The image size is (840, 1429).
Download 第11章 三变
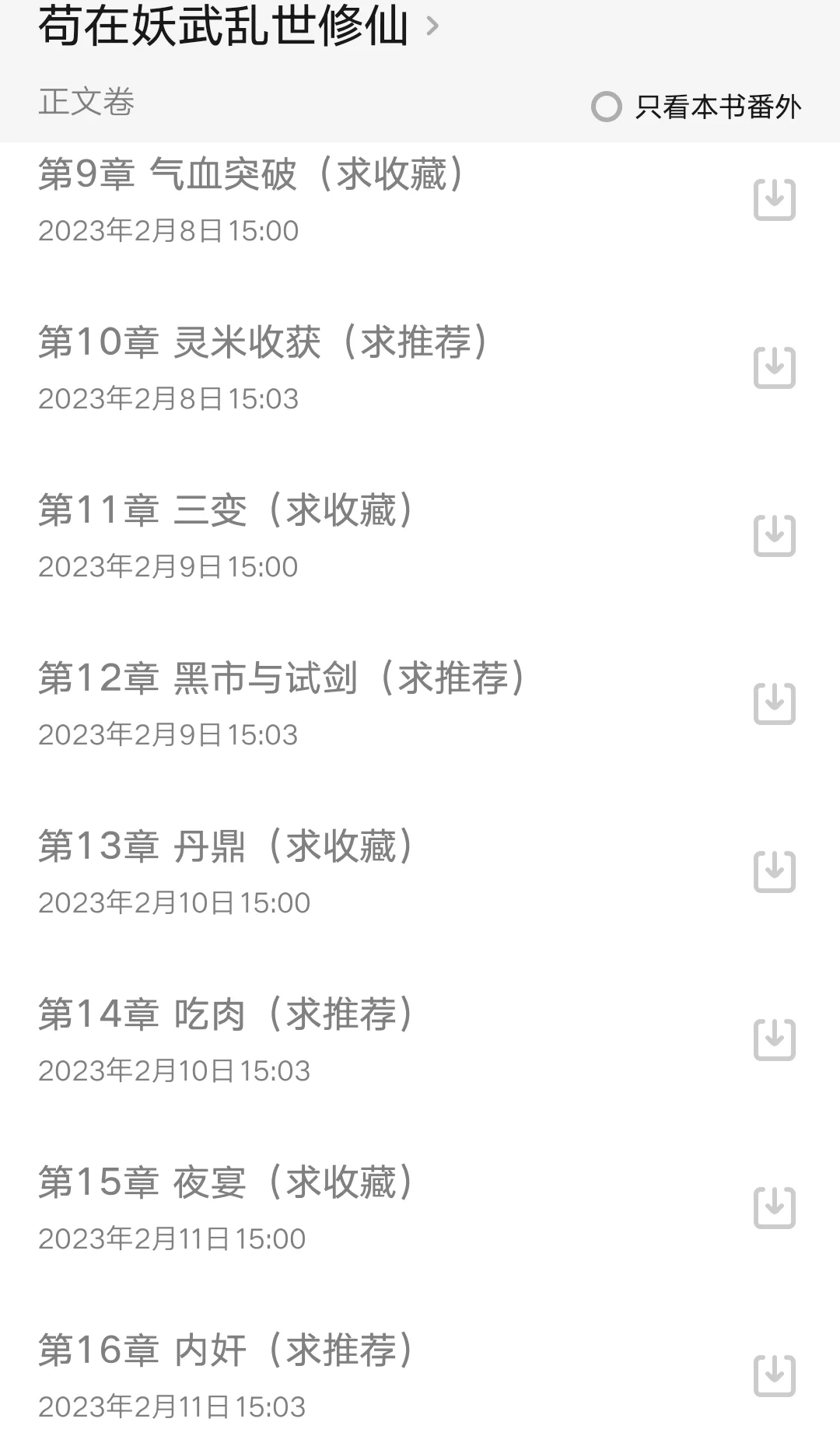[x=775, y=536]
